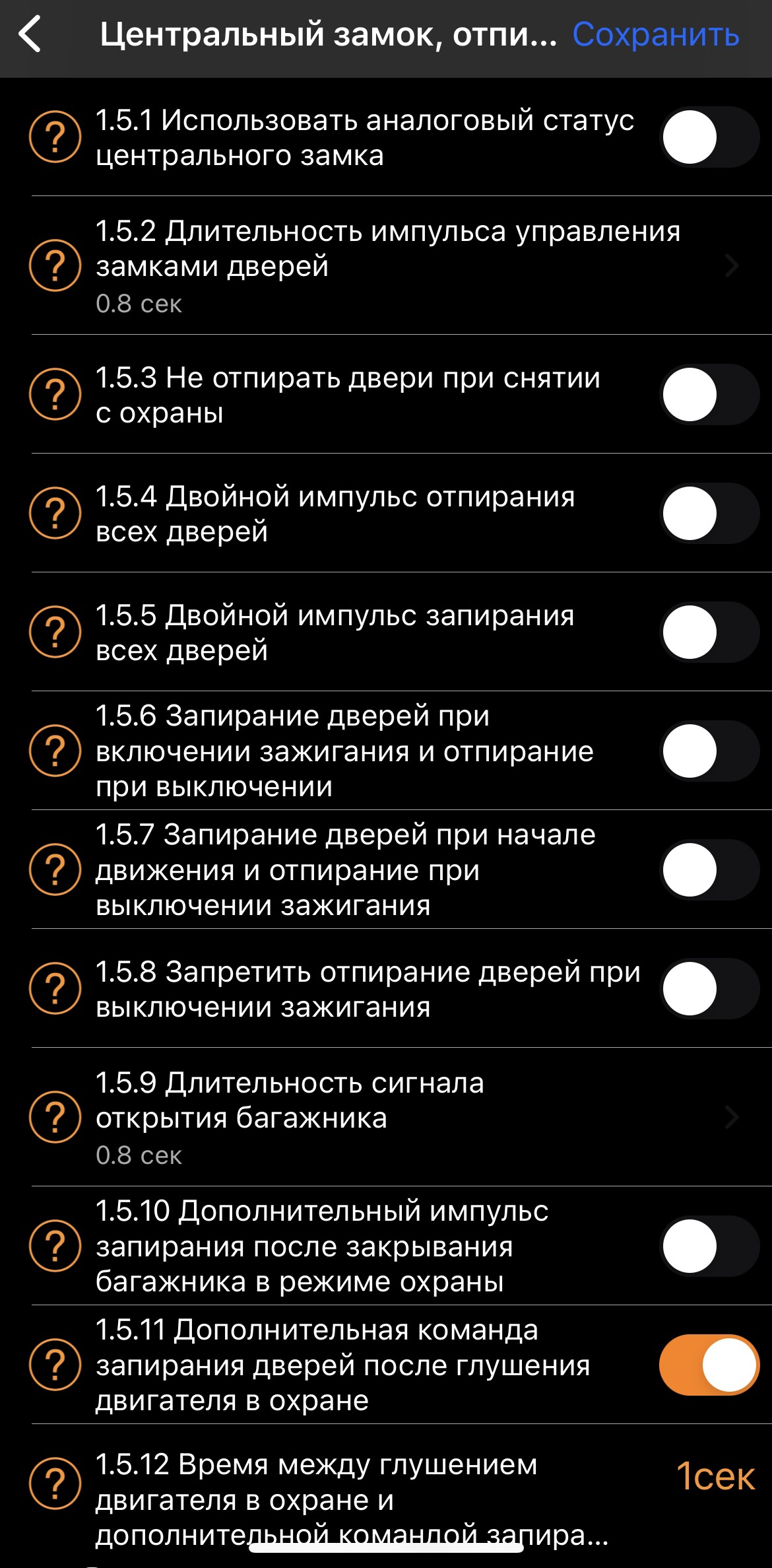Toggle 1.5.1 analog central lock status
The image size is (772, 1568).
pyautogui.click(x=709, y=137)
